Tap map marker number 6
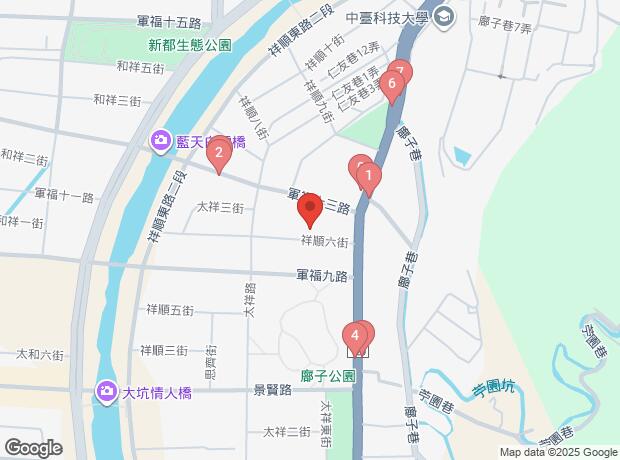The height and width of the screenshot is (460, 620). [x=392, y=86]
